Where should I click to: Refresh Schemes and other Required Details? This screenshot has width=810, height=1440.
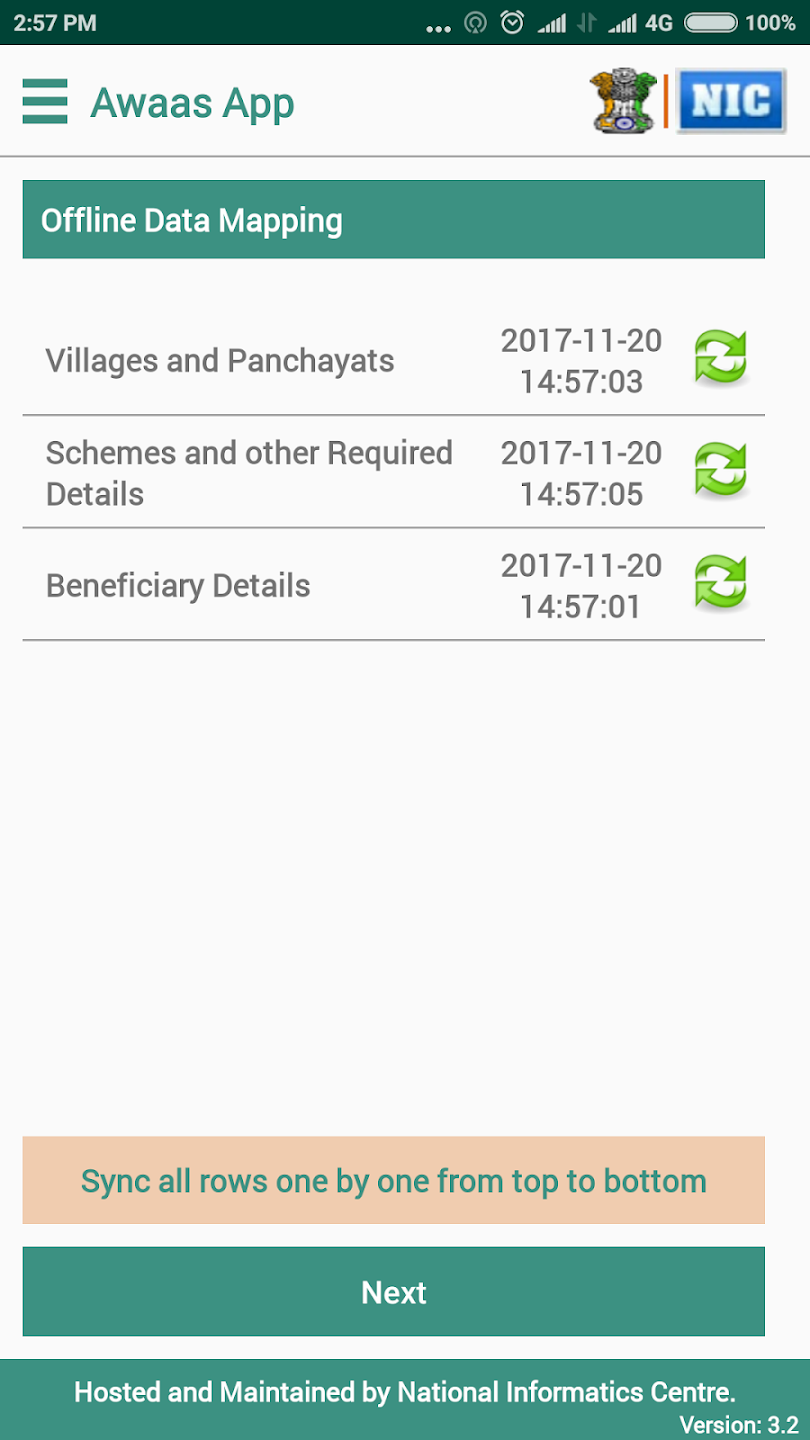721,469
